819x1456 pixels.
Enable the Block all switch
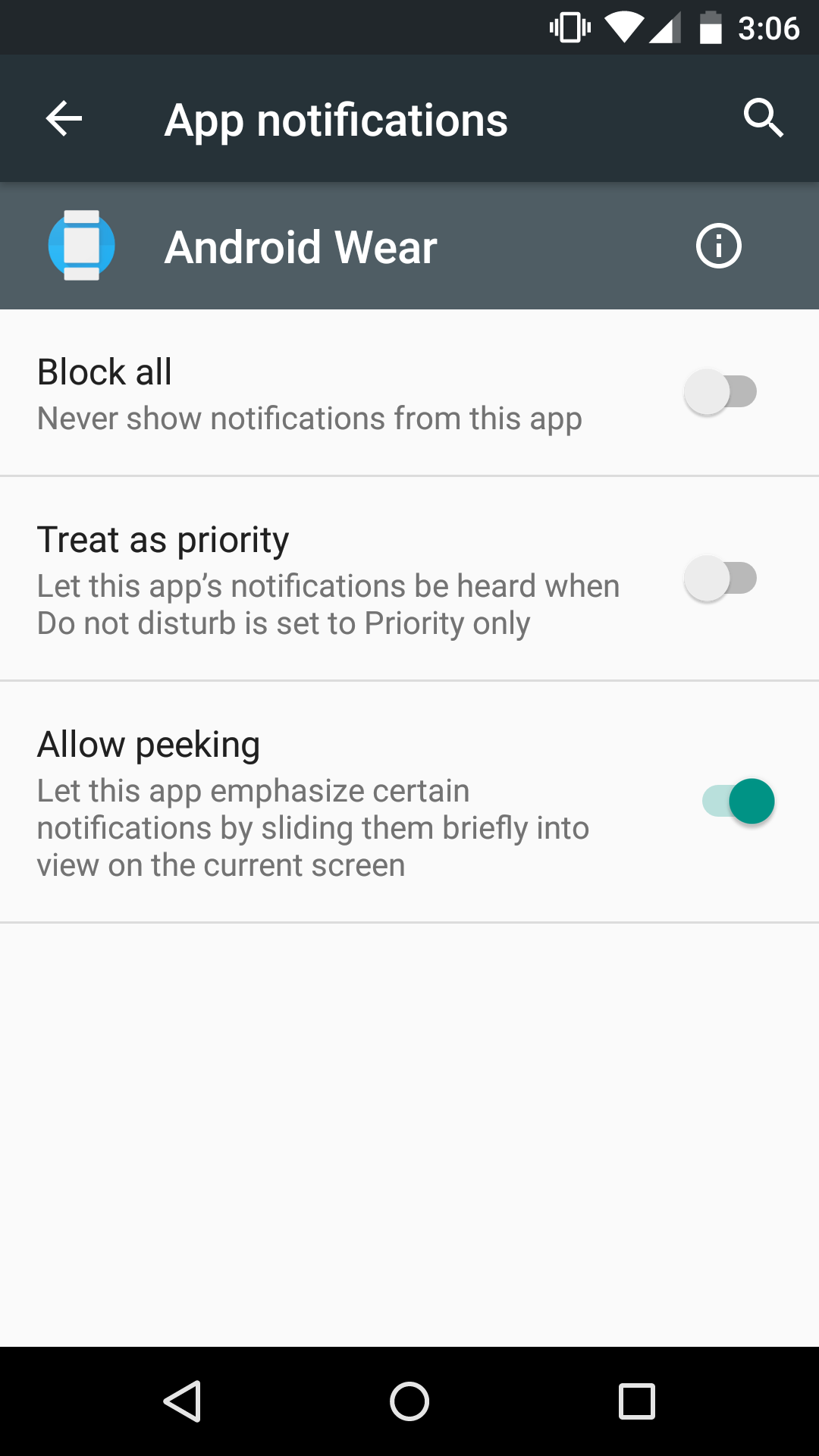click(720, 392)
